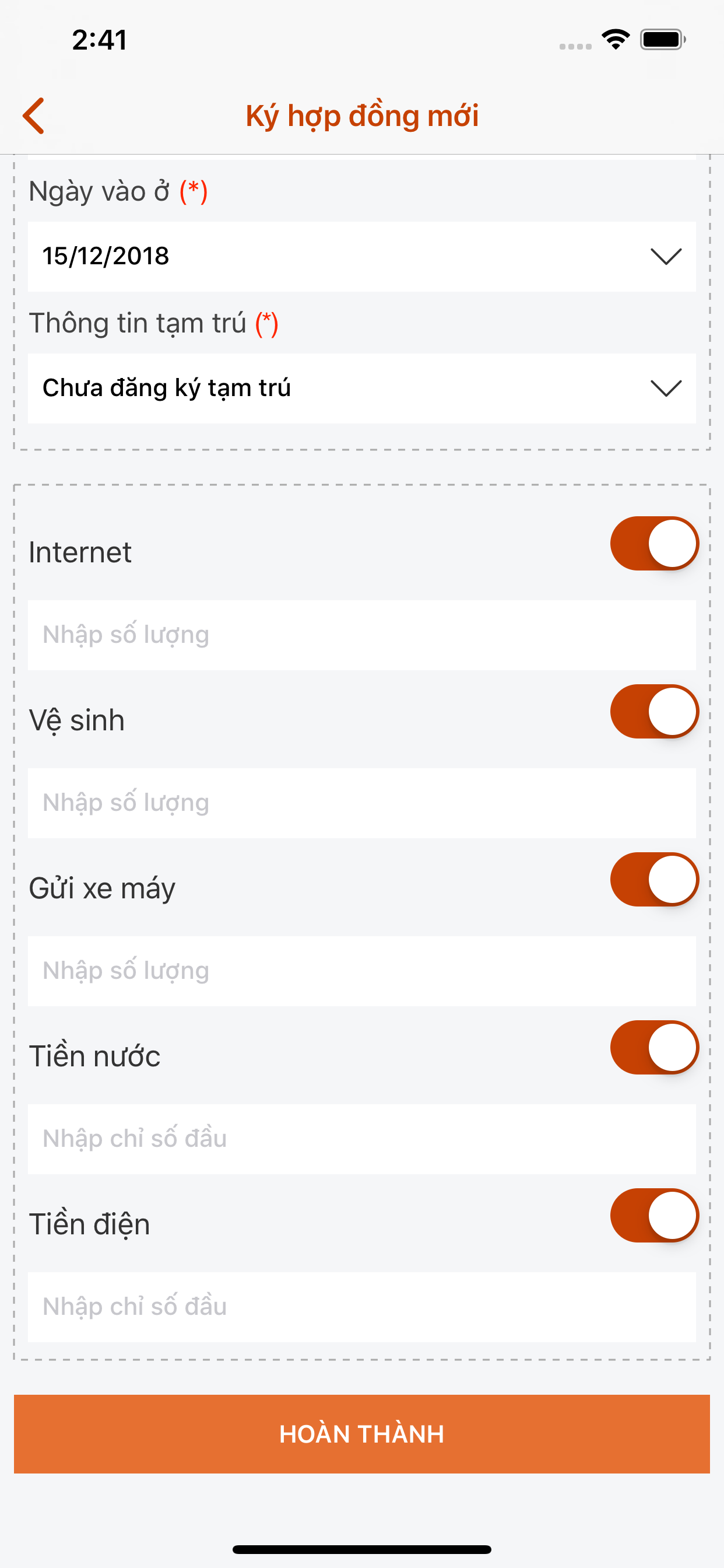Tap the HOÀN THÀNH button
This screenshot has width=724, height=1568.
pyautogui.click(x=361, y=1433)
